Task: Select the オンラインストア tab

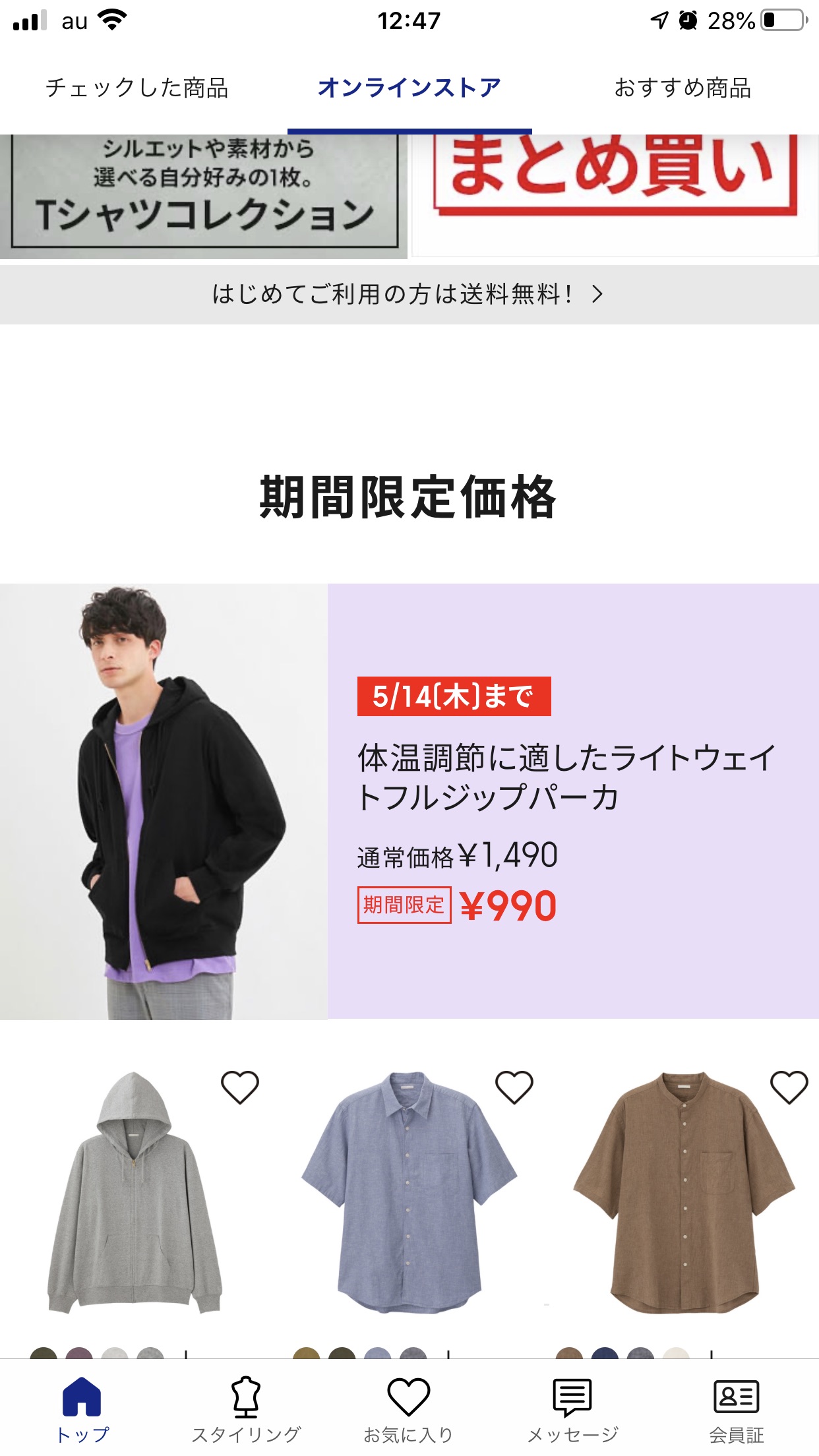Action: pos(409,88)
